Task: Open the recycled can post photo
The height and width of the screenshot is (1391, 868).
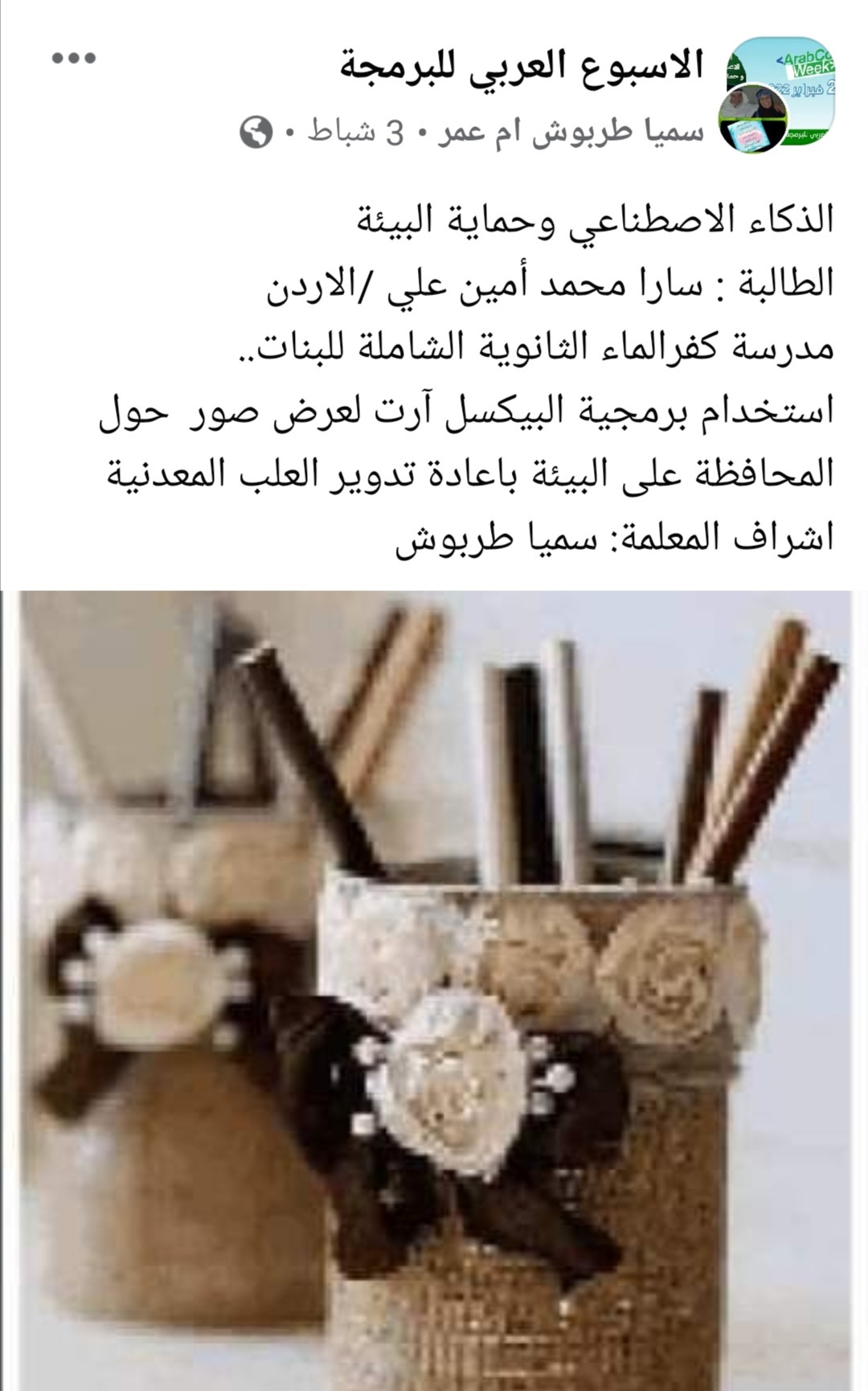Action: point(434,989)
